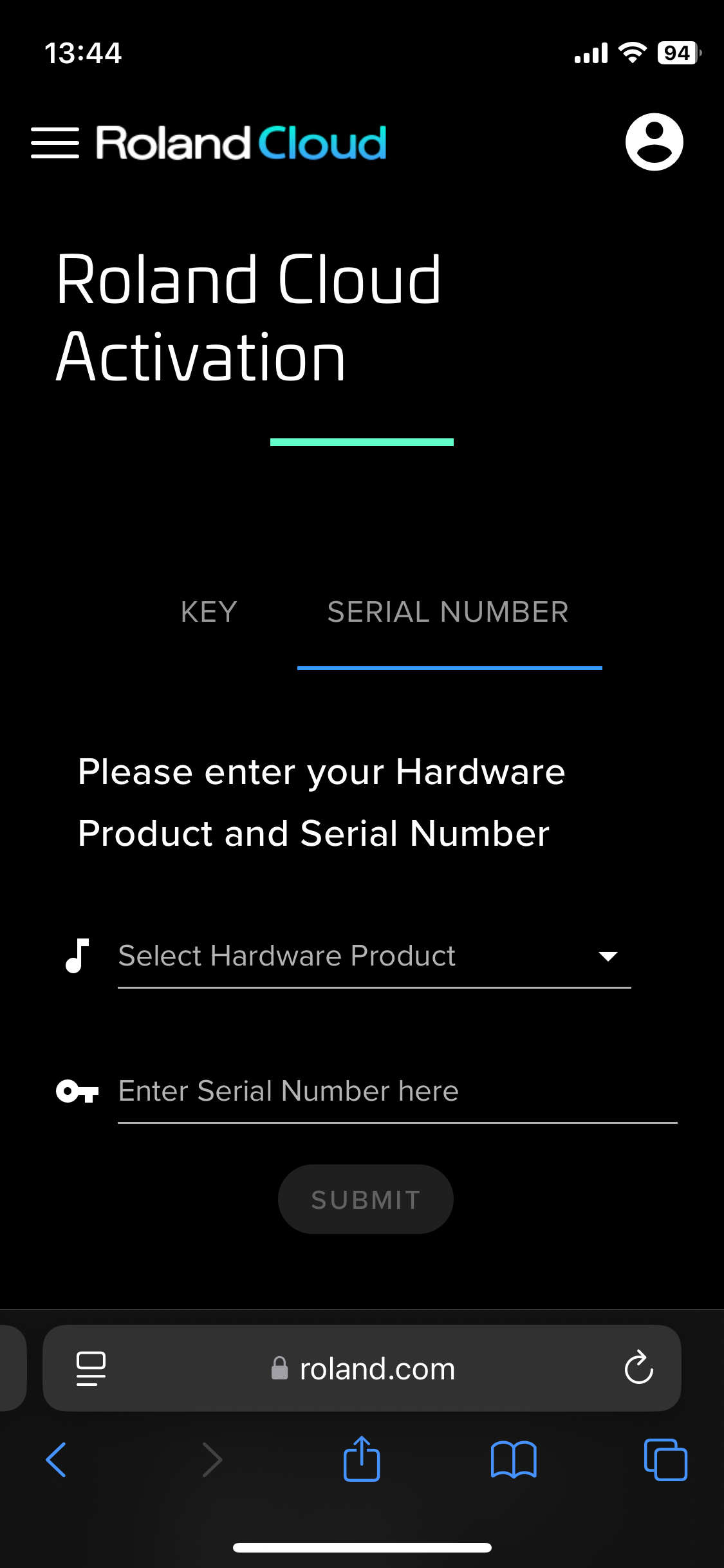Tap the SUBMIT button
The image size is (724, 1568).
click(366, 1199)
